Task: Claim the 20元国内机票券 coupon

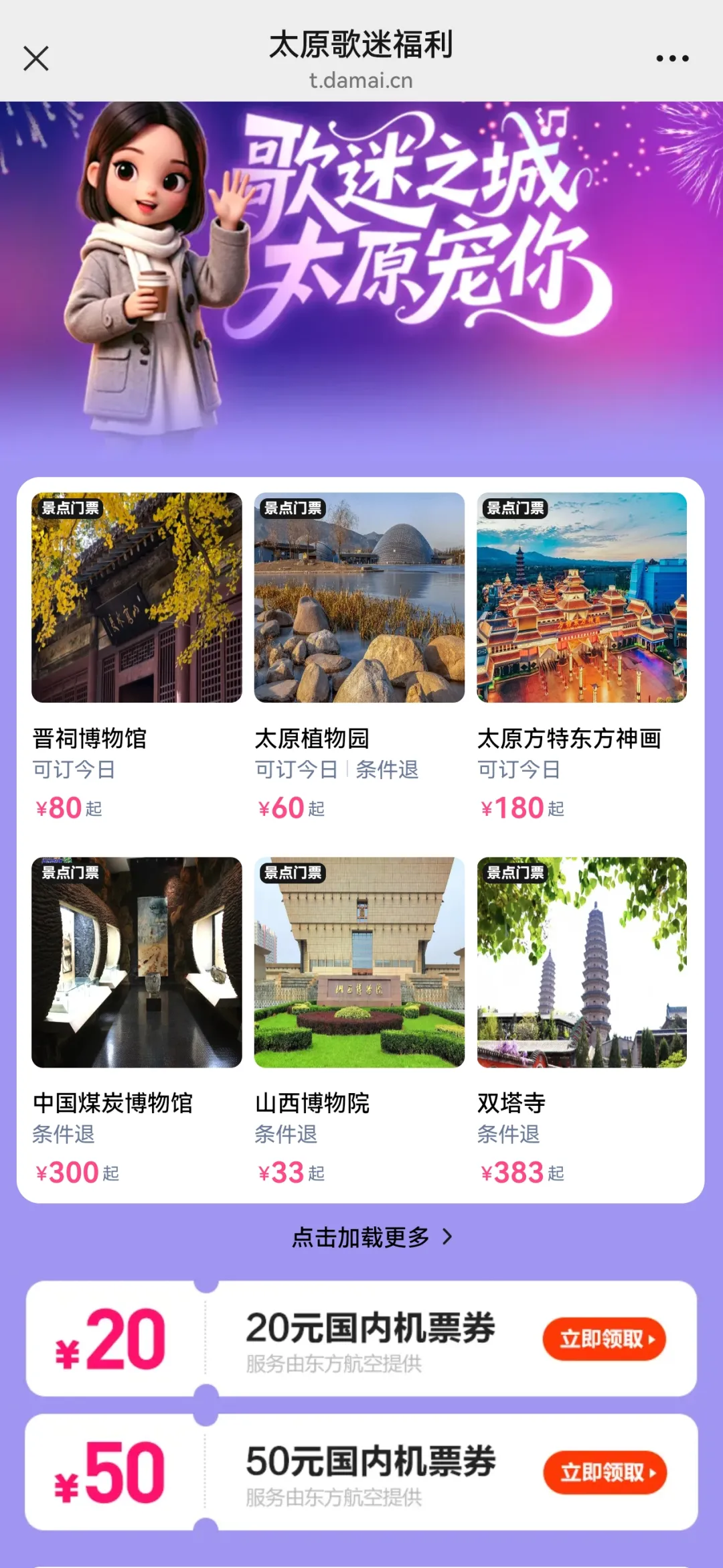Action: coord(604,1340)
